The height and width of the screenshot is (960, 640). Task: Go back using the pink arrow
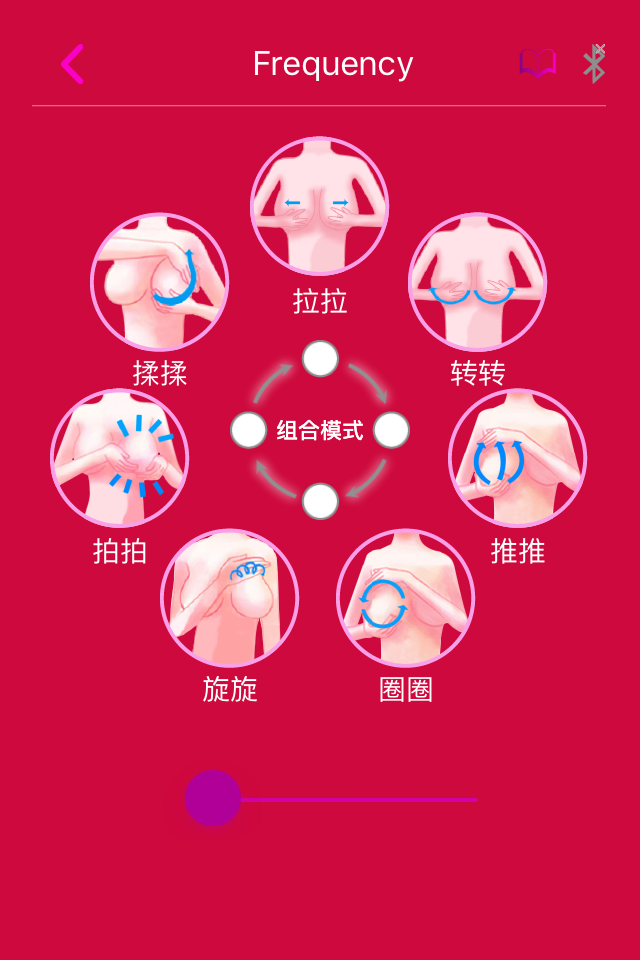[72, 64]
